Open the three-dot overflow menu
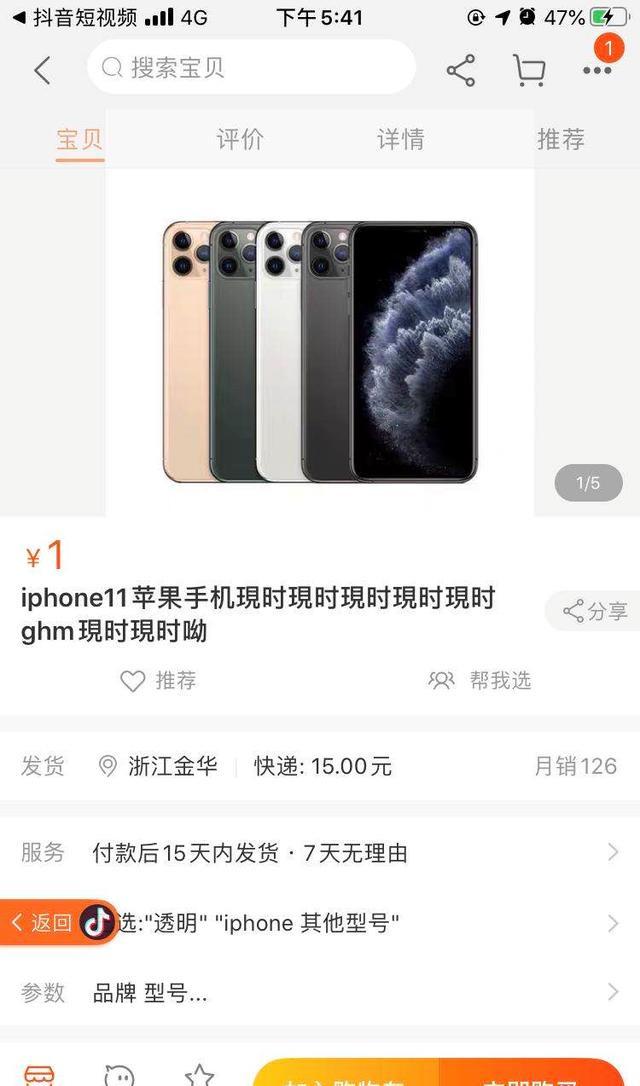 597,70
